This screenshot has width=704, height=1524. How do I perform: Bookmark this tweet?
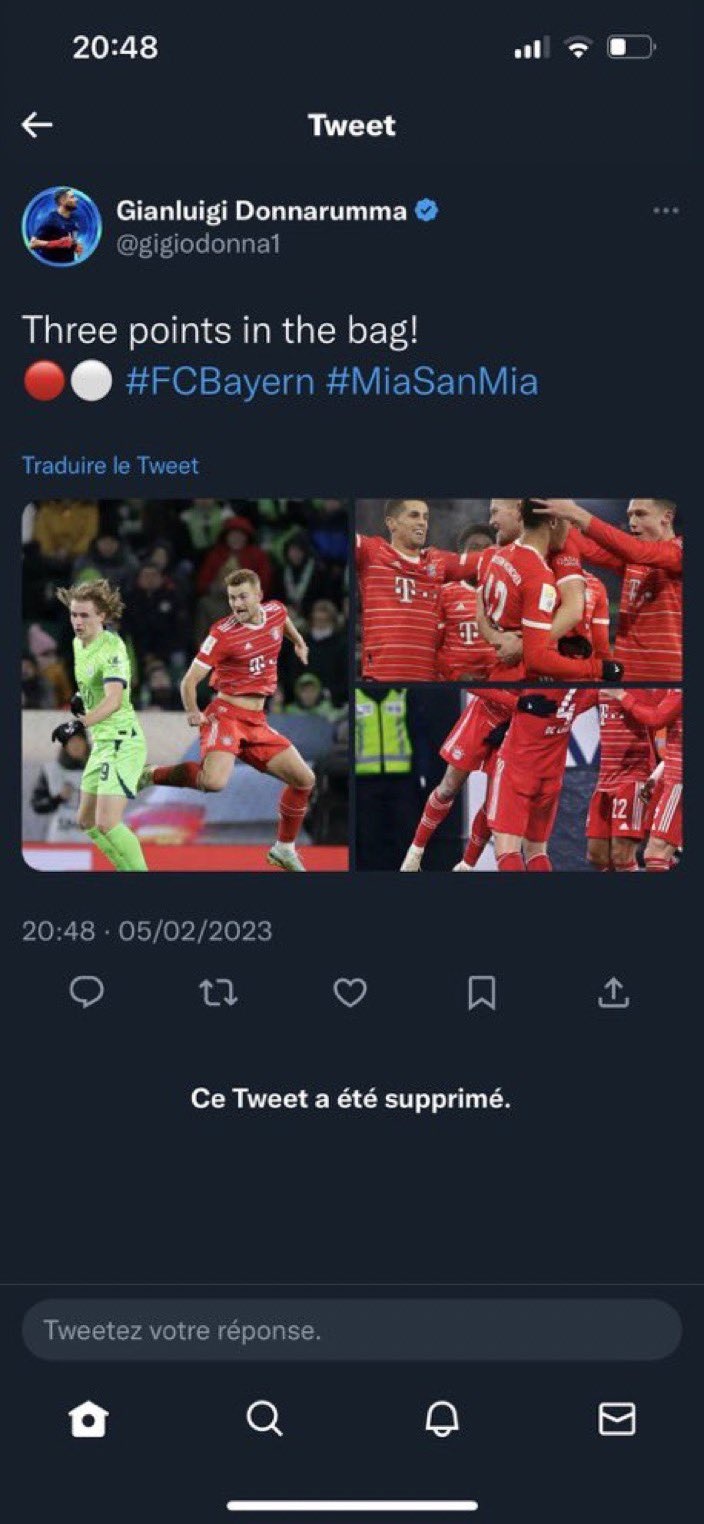click(x=481, y=992)
